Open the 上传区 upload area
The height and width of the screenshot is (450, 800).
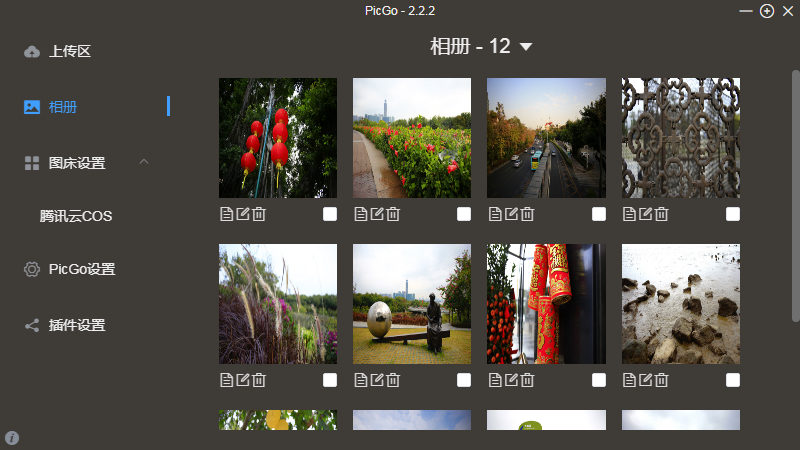point(69,51)
